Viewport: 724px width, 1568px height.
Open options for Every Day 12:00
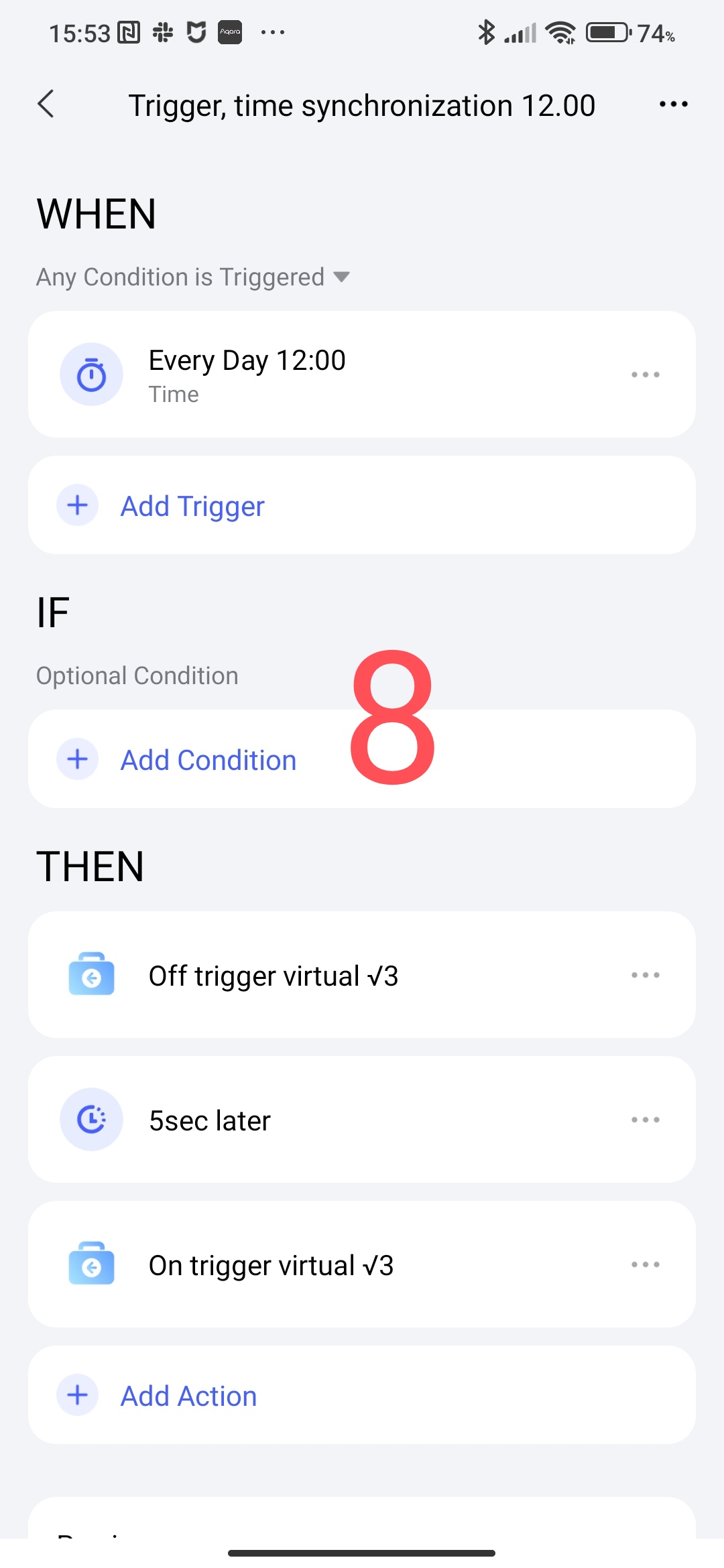[645, 375]
